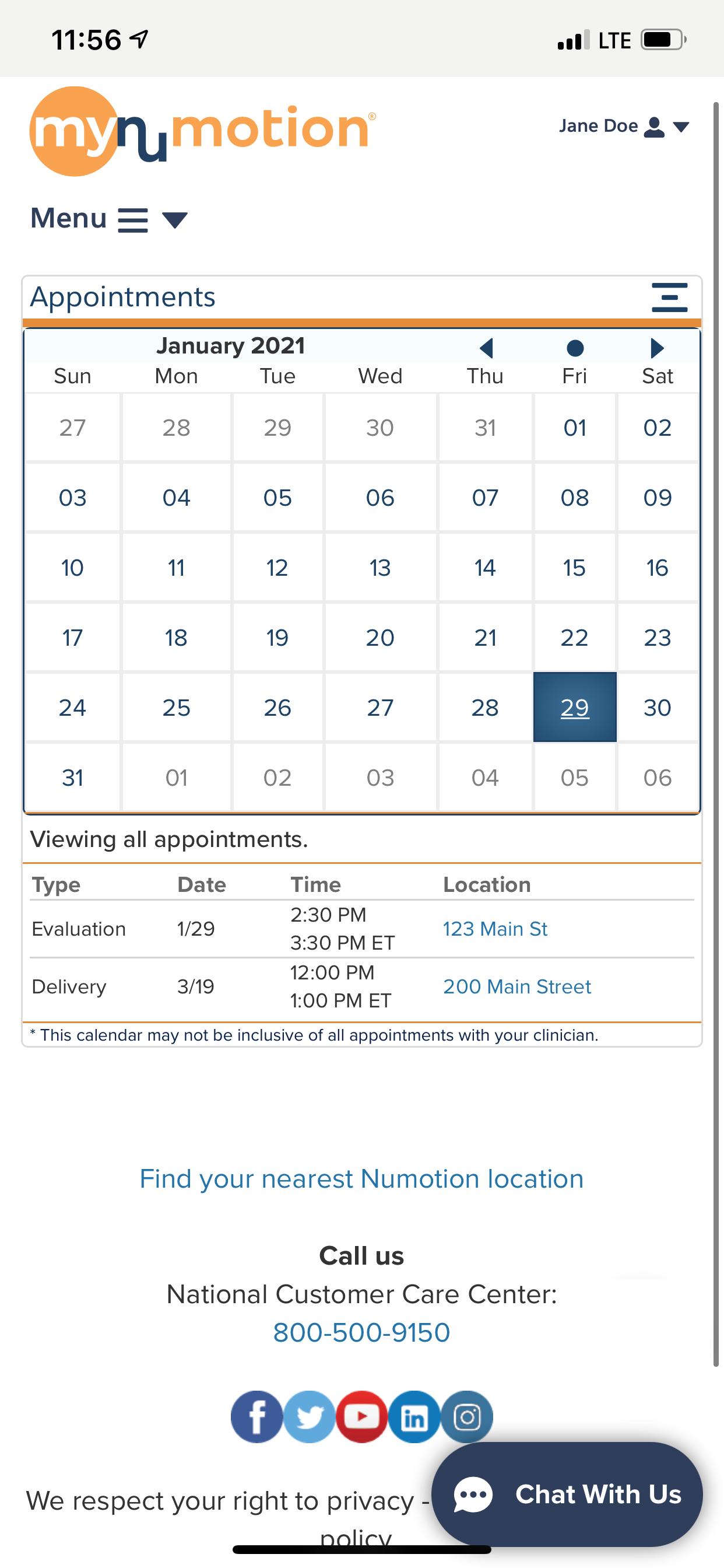Screen dimensions: 724x1568
Task: Open the Jane Doe account dropdown
Action: pos(624,126)
